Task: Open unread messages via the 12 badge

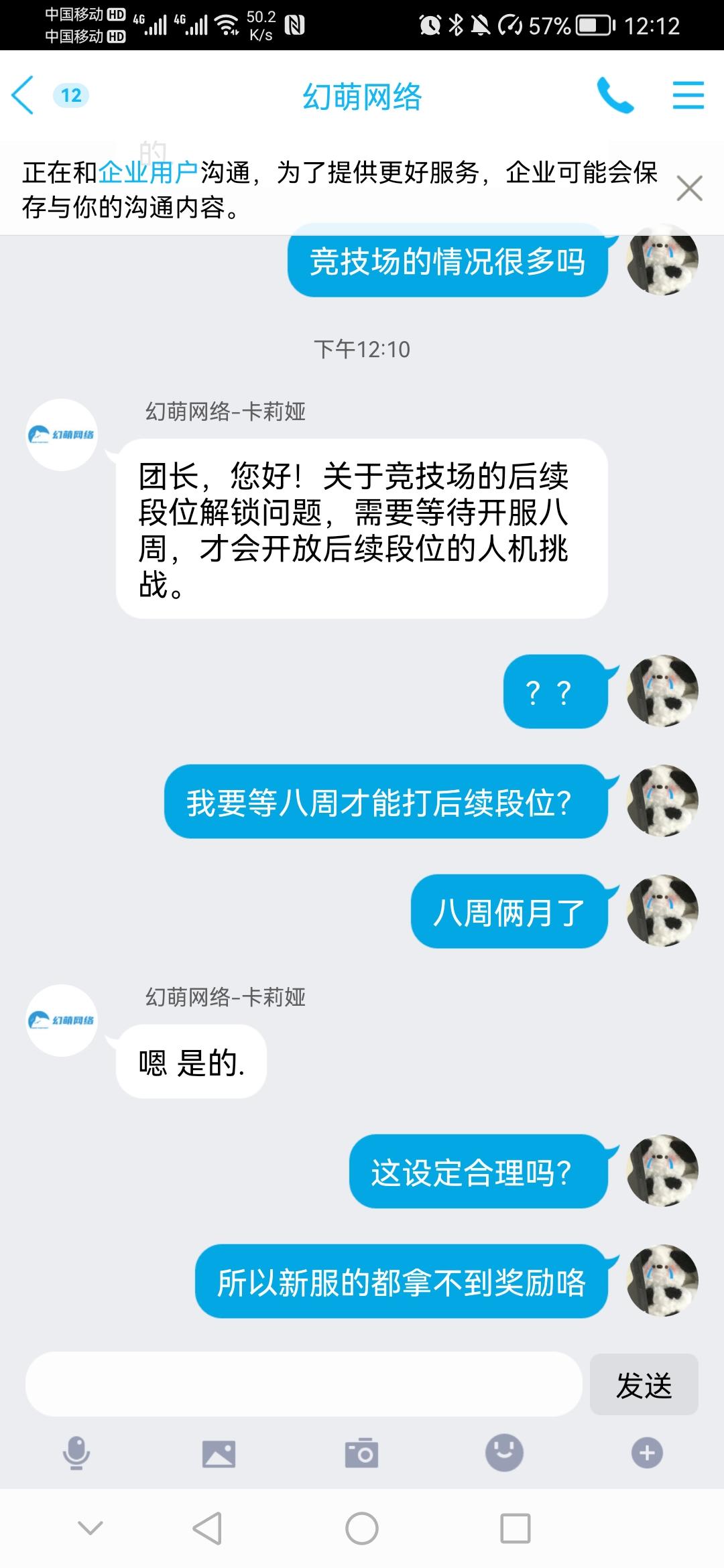Action: coord(71,95)
